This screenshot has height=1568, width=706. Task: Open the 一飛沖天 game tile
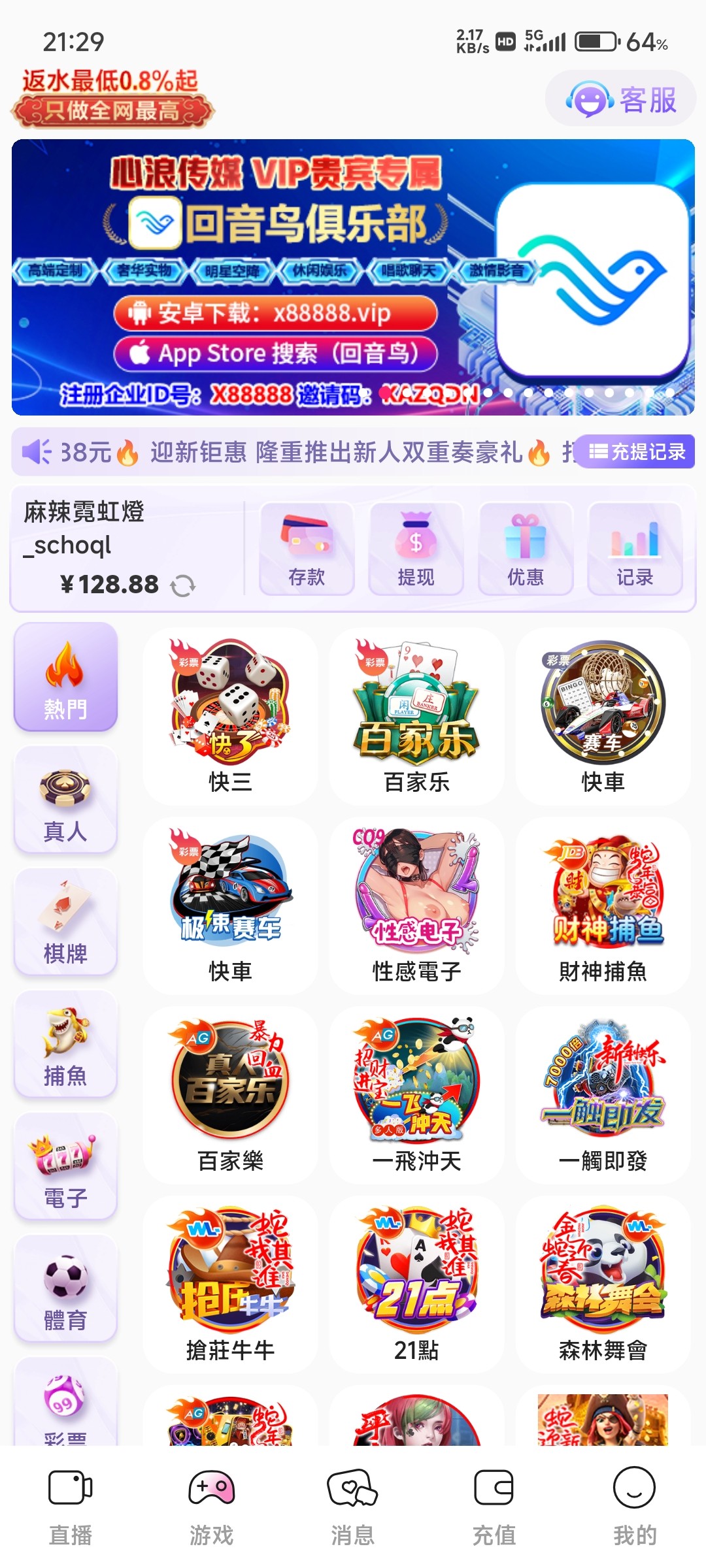416,1094
